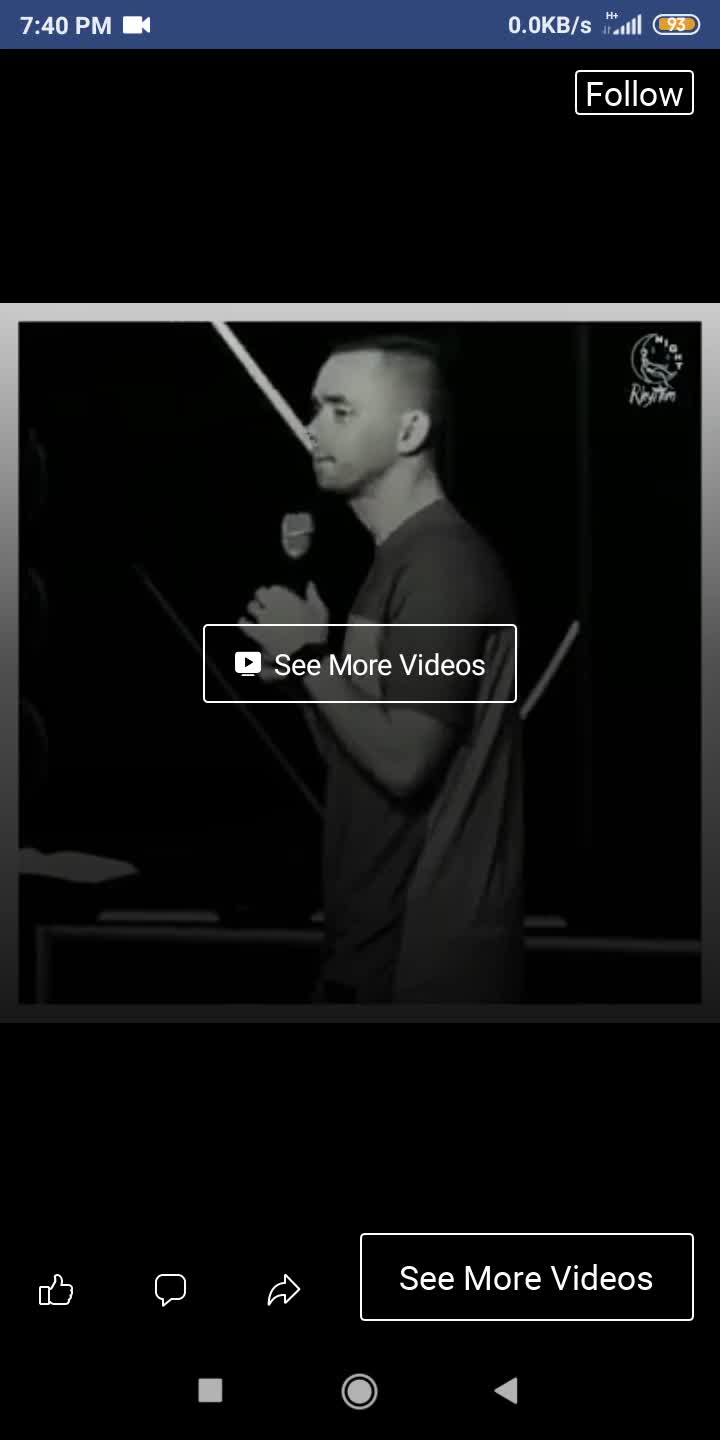Follow this video's page
This screenshot has height=1440, width=720.
pyautogui.click(x=634, y=93)
